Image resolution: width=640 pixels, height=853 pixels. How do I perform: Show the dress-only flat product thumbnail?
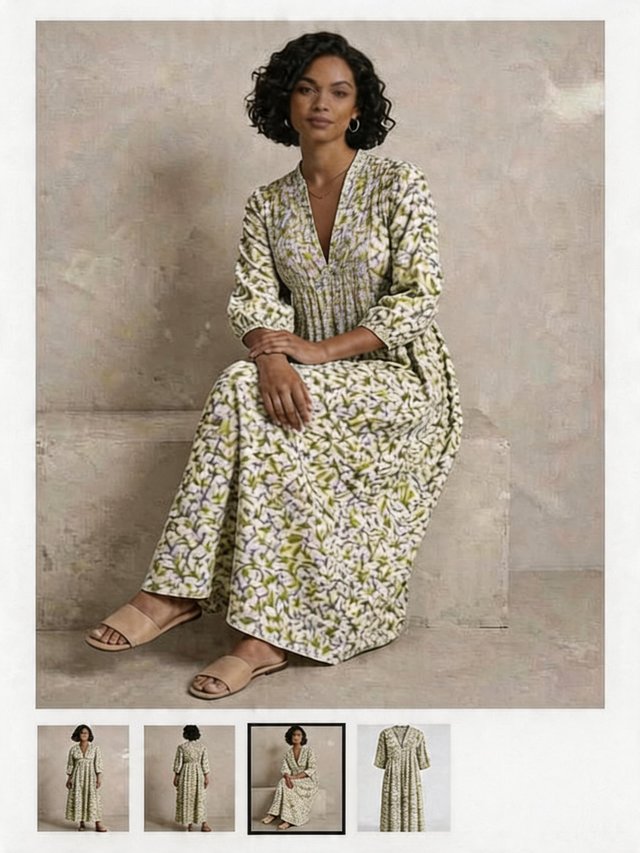(404, 778)
